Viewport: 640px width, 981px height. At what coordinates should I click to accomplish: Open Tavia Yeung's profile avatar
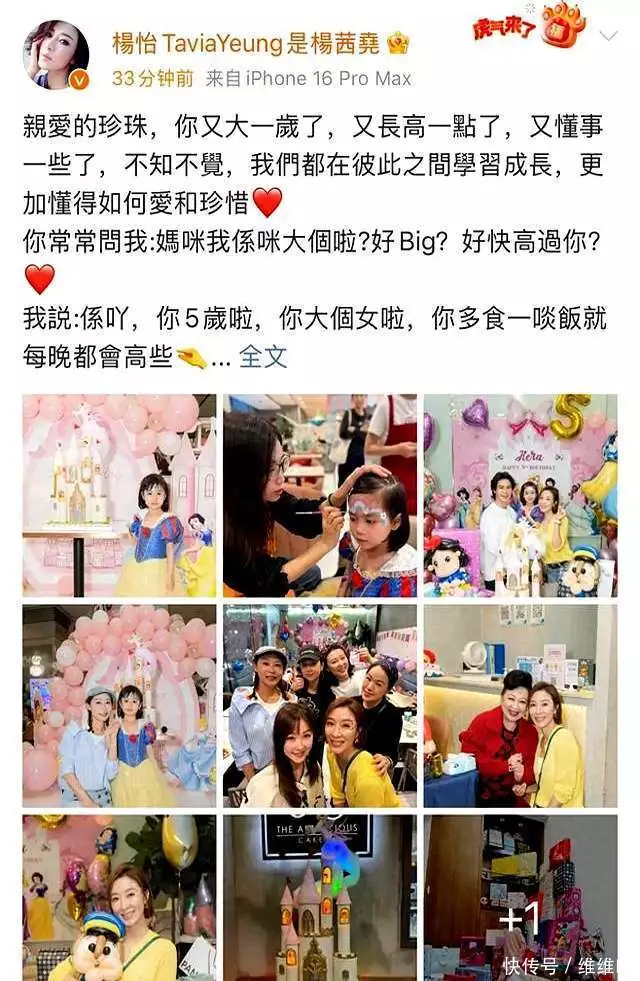pyautogui.click(x=55, y=55)
